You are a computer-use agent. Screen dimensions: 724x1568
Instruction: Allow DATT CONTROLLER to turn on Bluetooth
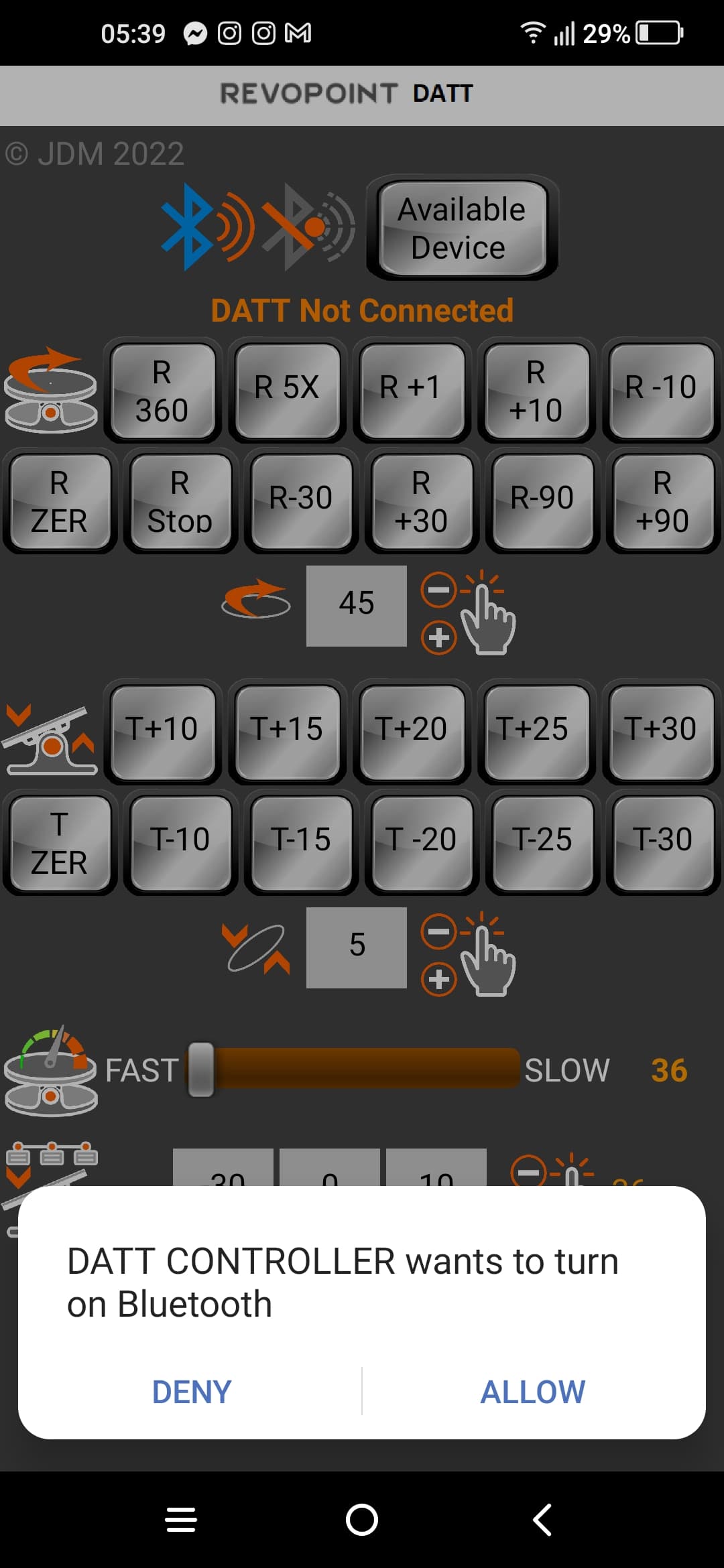point(533,1392)
